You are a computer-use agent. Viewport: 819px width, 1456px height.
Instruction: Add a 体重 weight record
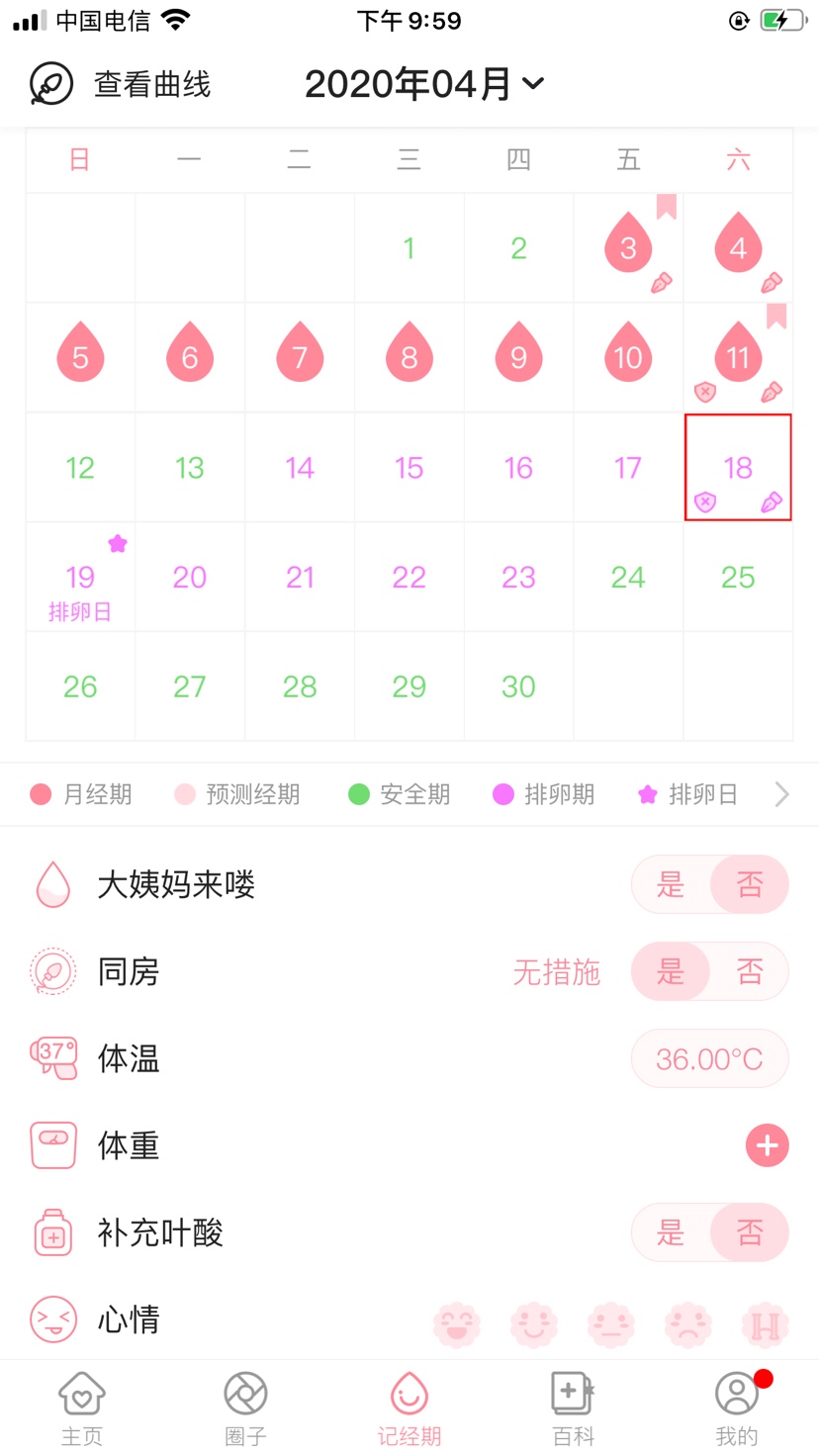767,1145
